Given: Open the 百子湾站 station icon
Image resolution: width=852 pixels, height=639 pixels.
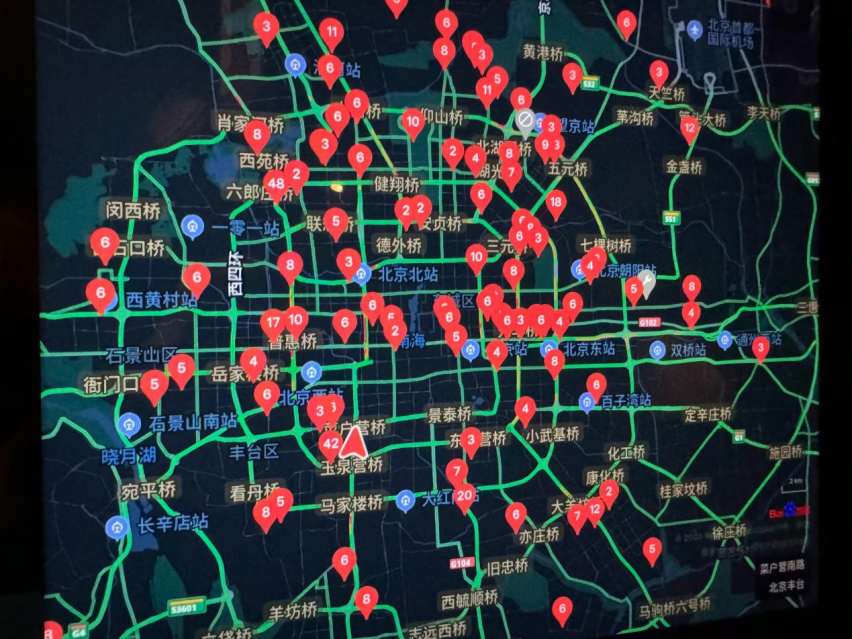Looking at the screenshot, I should [587, 401].
